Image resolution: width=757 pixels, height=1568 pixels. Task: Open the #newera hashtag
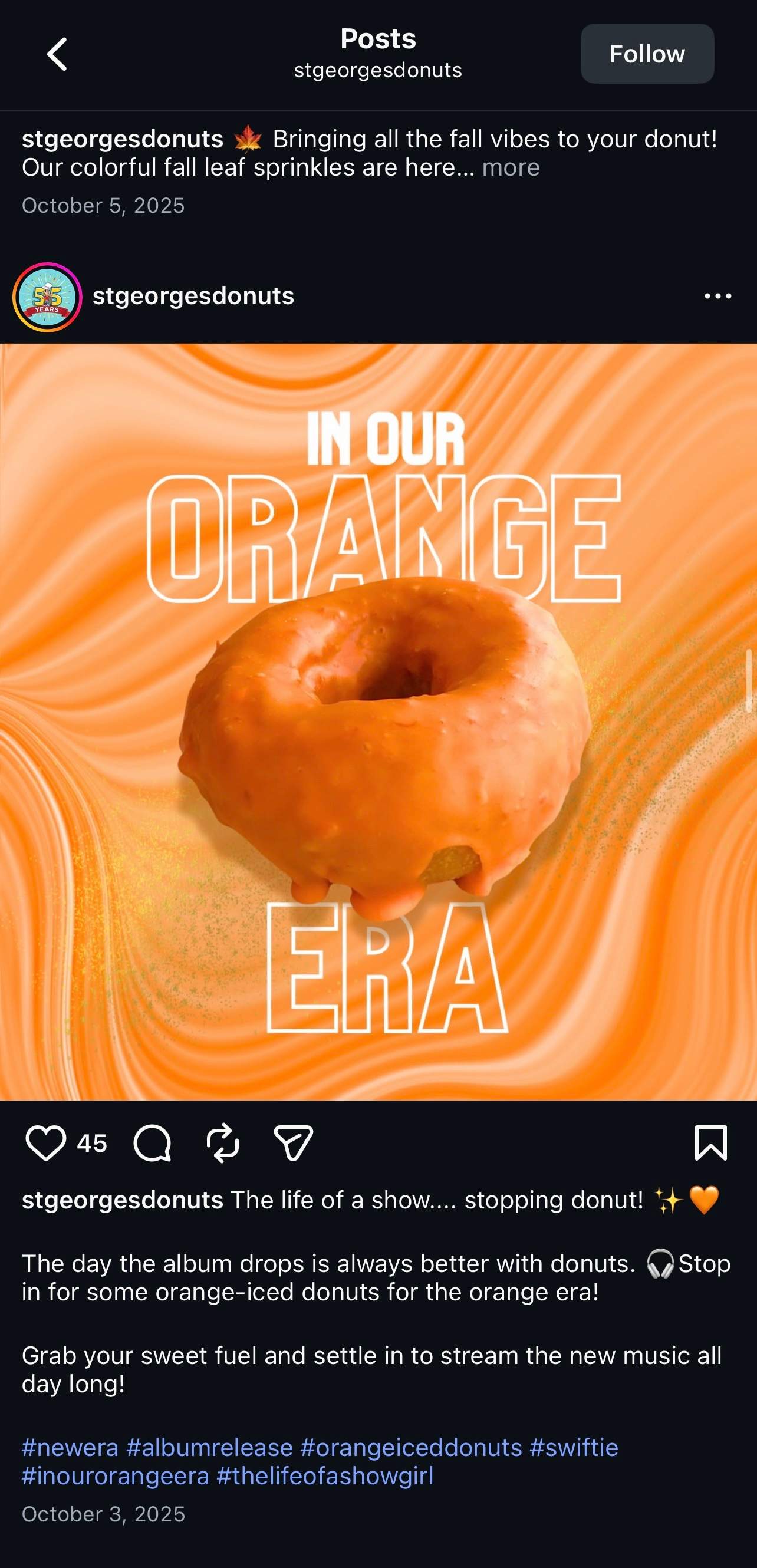point(70,1448)
